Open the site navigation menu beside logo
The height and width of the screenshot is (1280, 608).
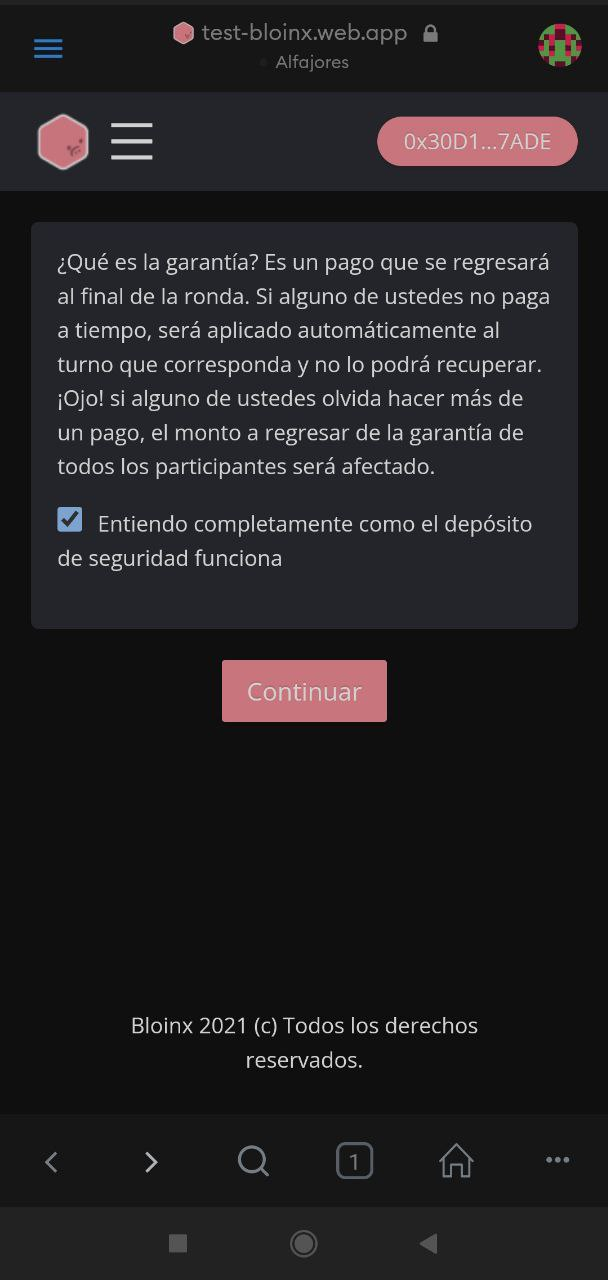click(132, 141)
